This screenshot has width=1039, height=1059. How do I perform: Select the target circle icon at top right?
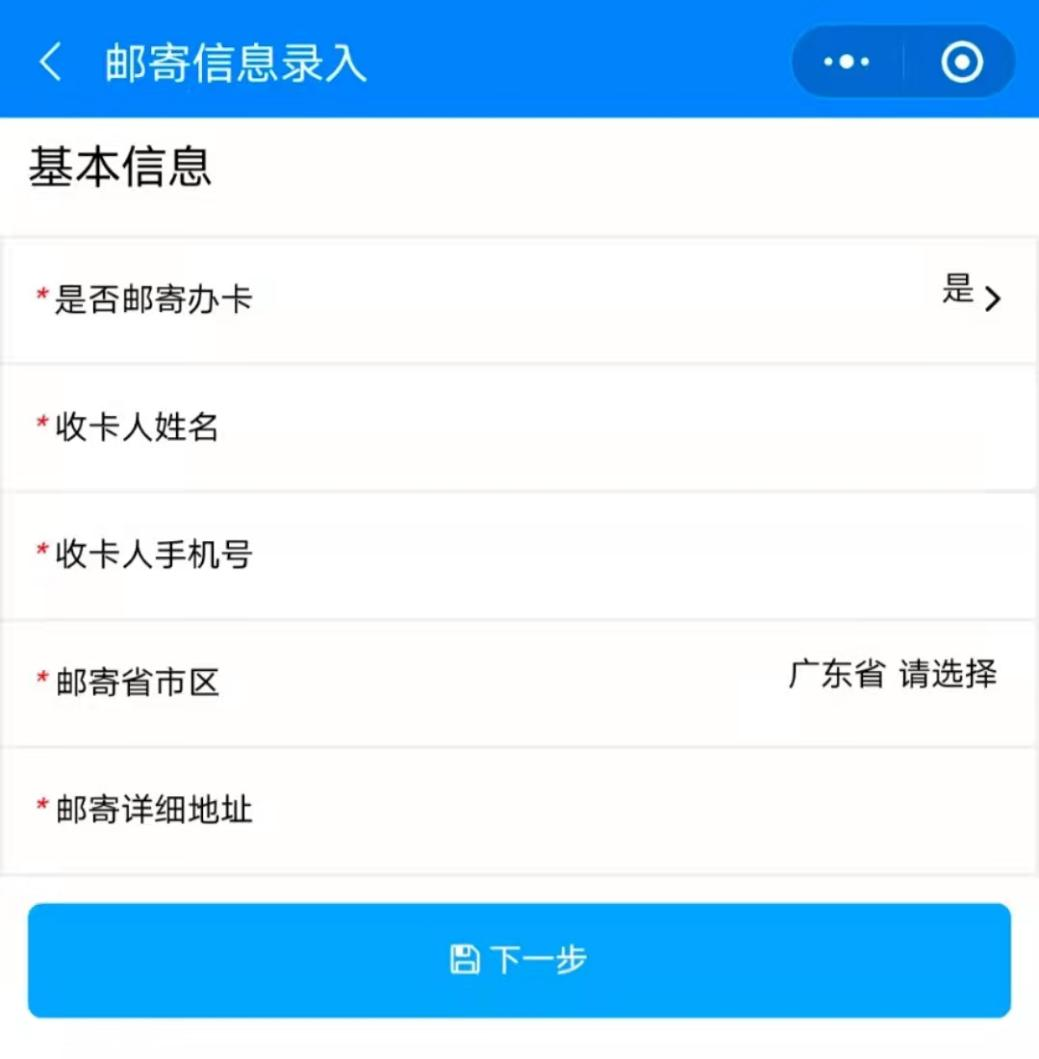pyautogui.click(x=962, y=62)
